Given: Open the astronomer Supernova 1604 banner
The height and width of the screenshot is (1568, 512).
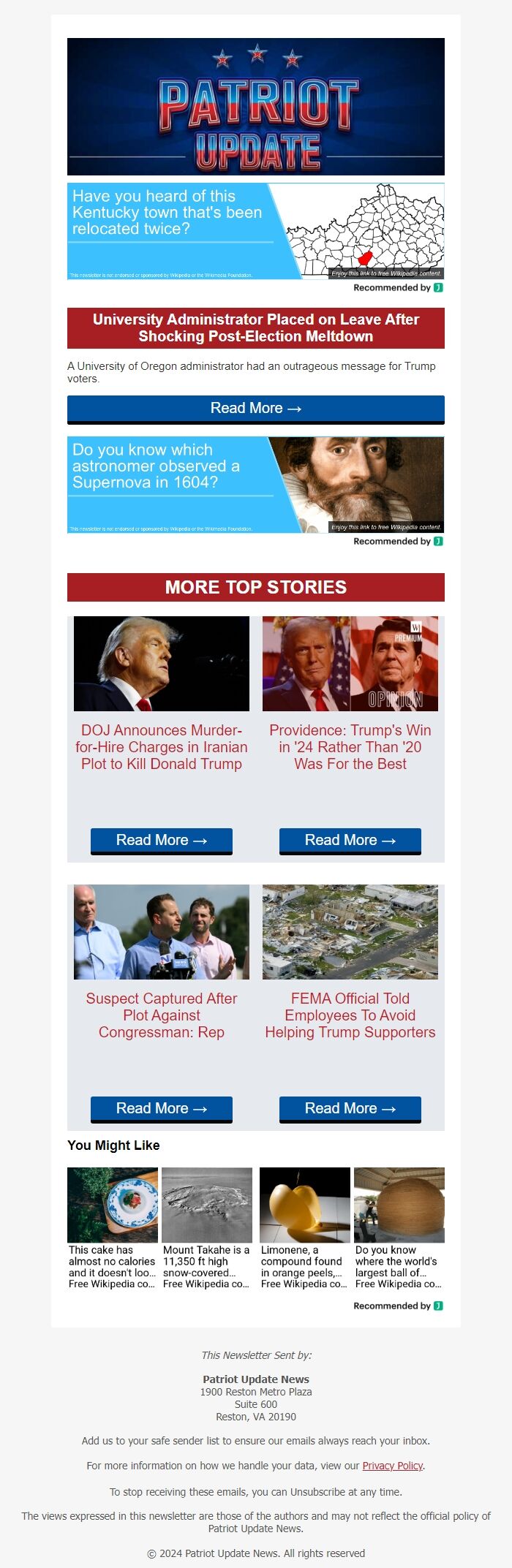Looking at the screenshot, I should [255, 485].
